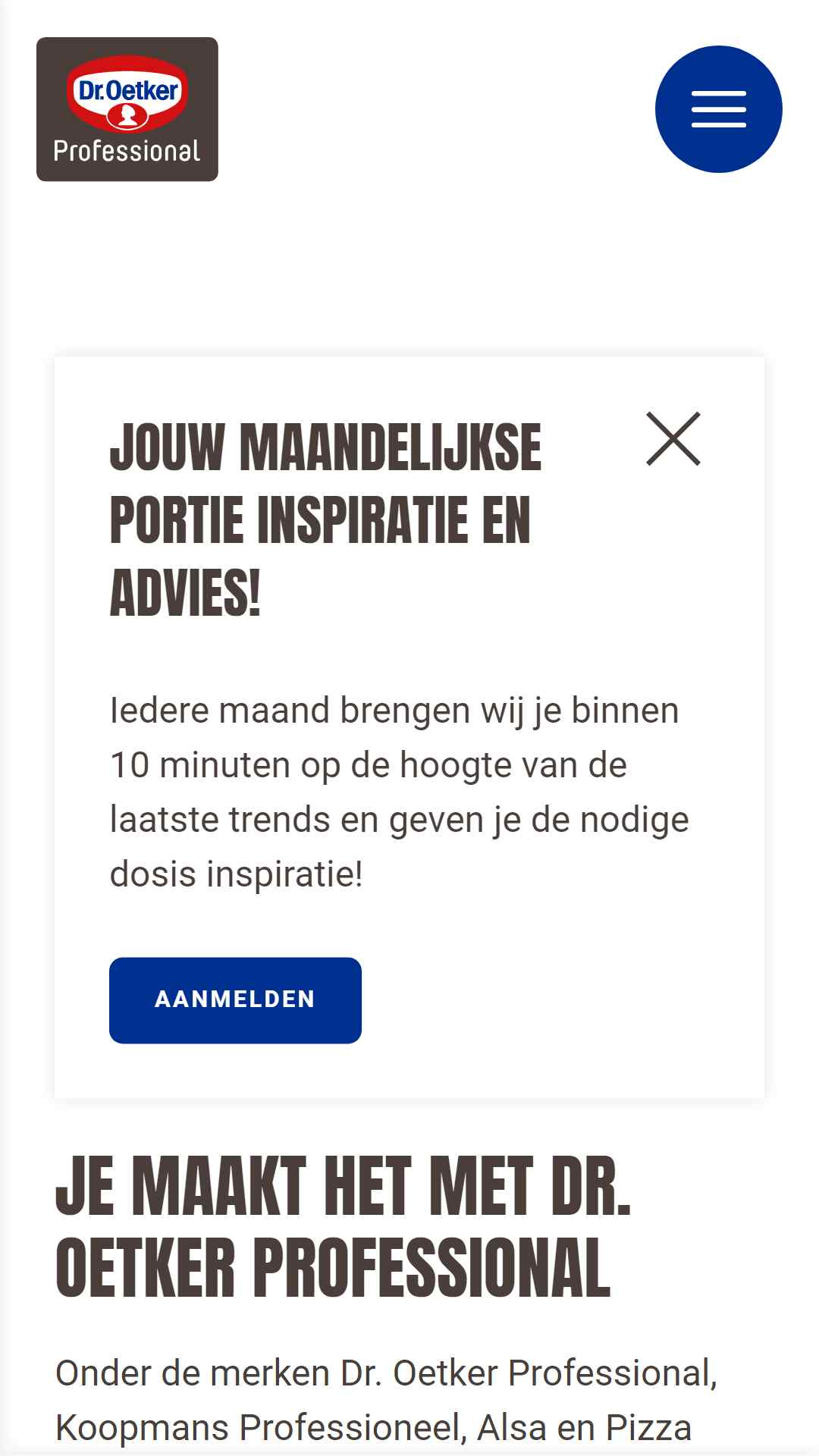
Task: Open the hamburger menu button
Action: (x=718, y=109)
